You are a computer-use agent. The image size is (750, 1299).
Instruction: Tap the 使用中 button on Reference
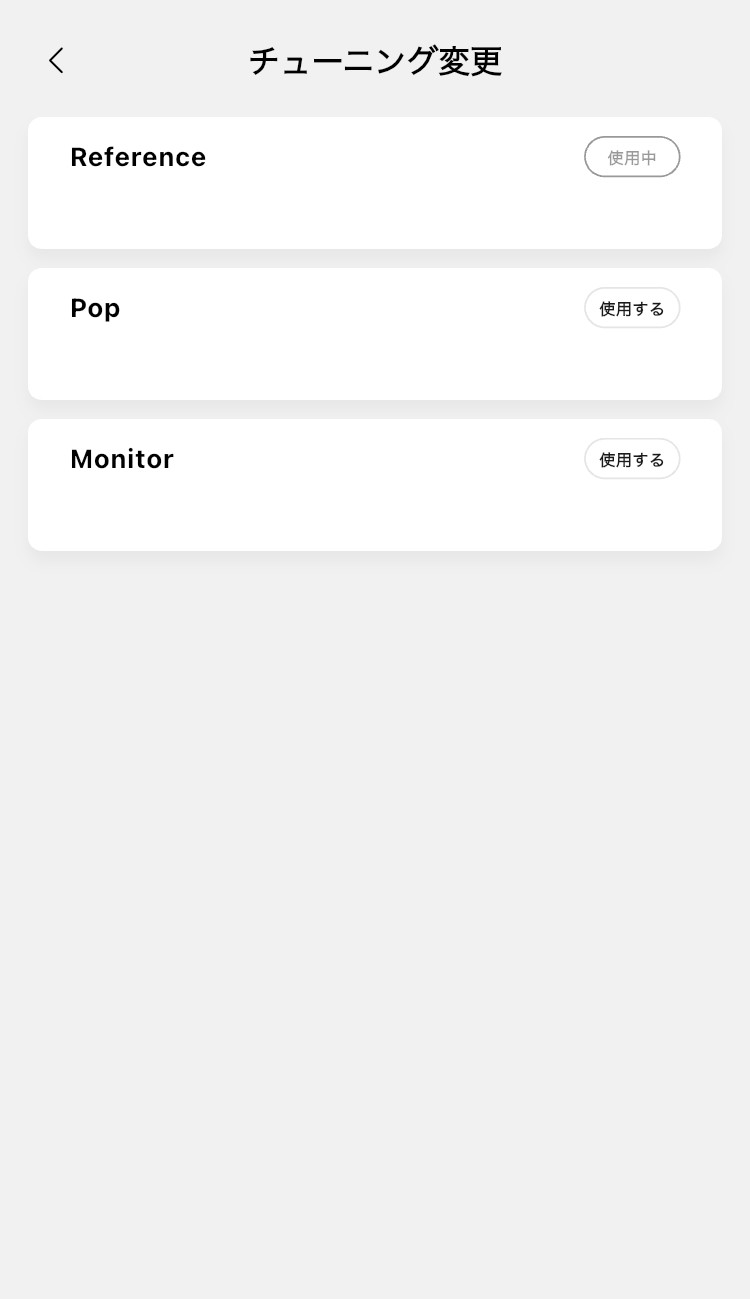632,157
